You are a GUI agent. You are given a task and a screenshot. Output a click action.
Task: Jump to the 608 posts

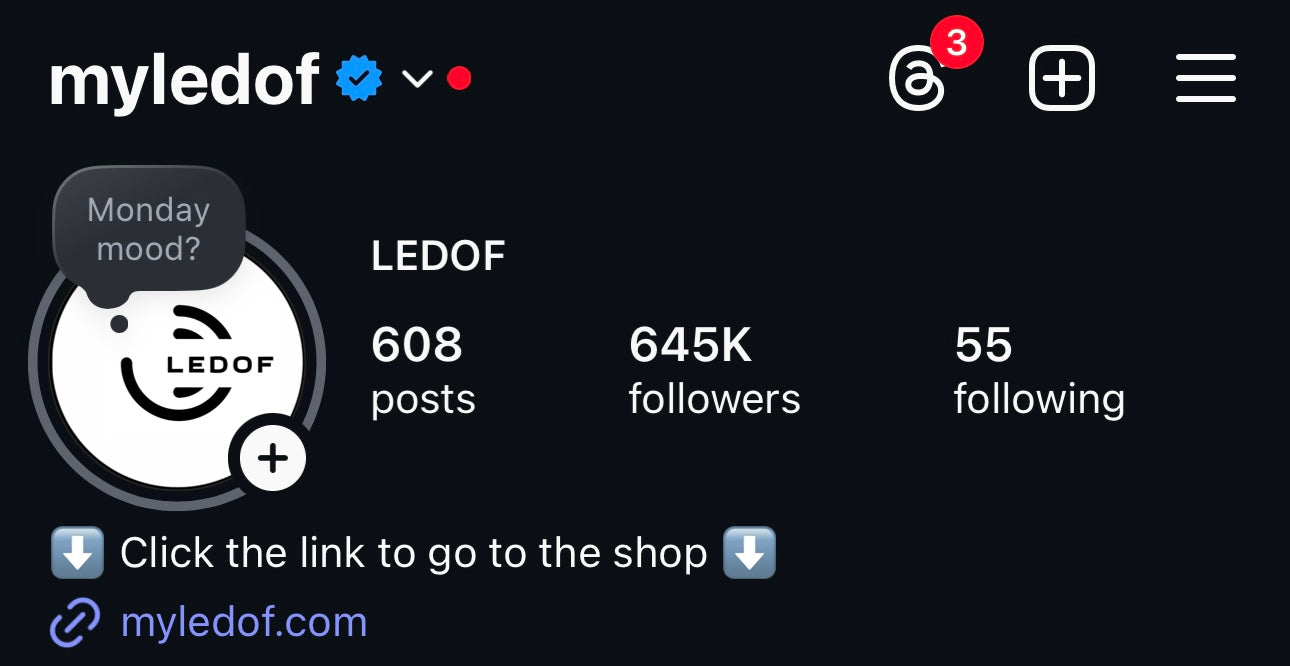[422, 370]
